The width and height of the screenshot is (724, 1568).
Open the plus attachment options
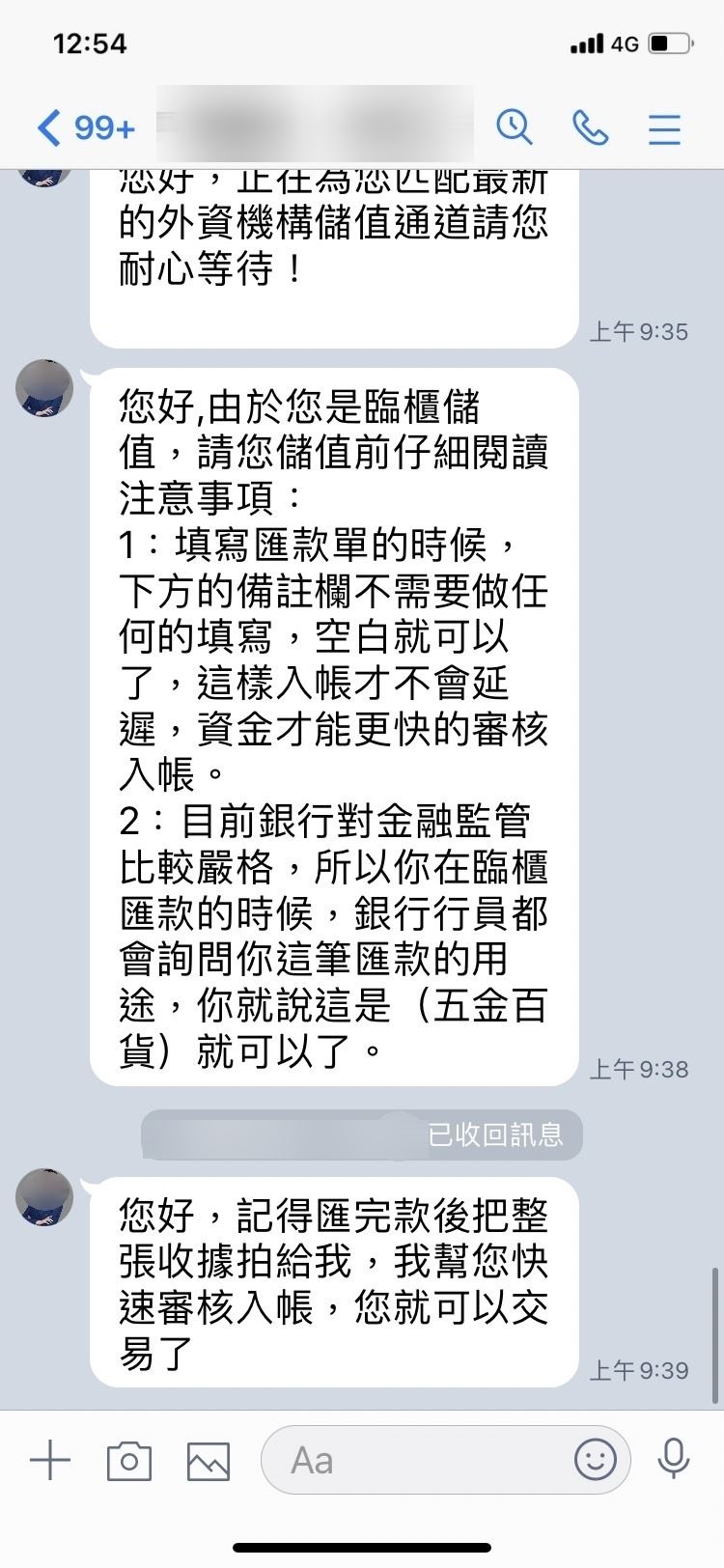click(50, 1460)
